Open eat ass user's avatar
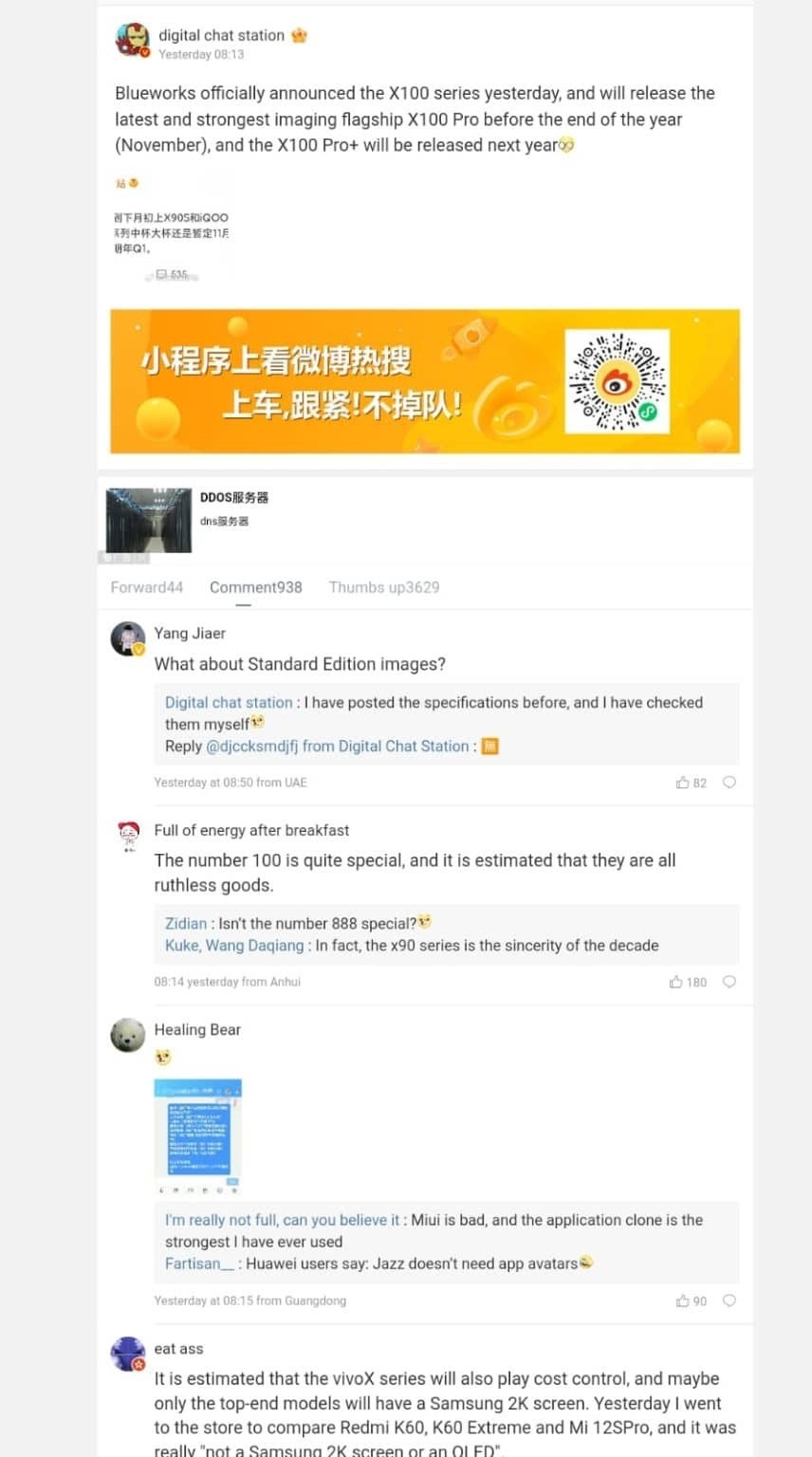 pyautogui.click(x=128, y=1354)
